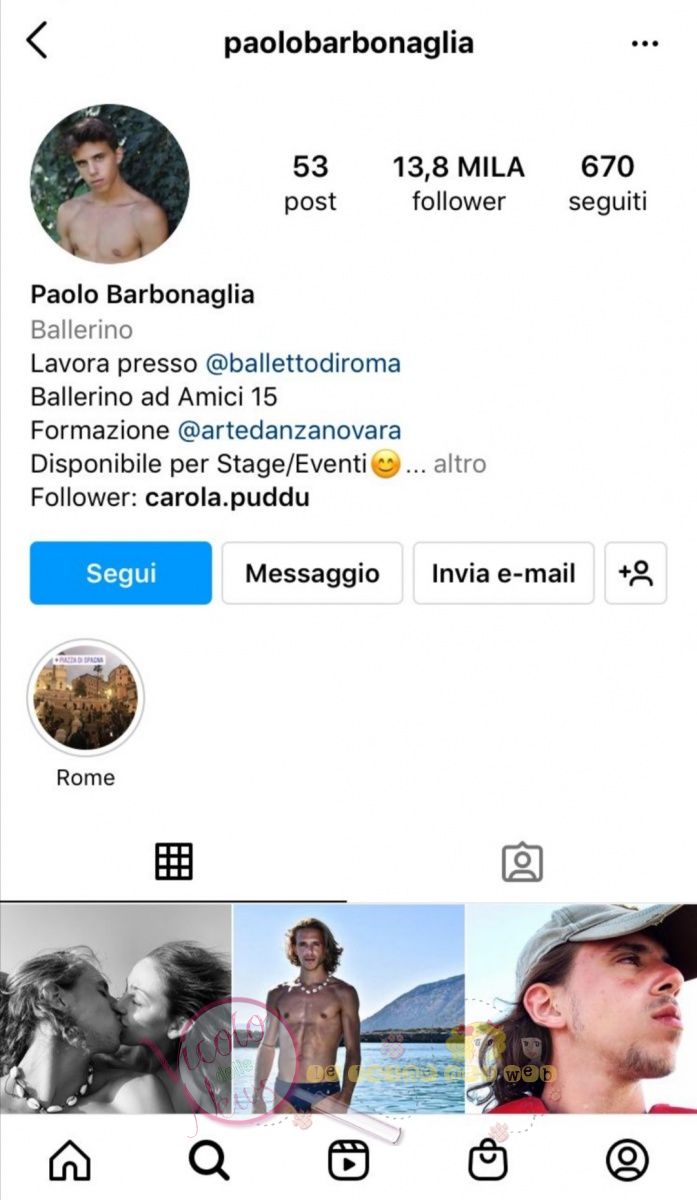Open the seaside shirtless photo post

(348, 1008)
